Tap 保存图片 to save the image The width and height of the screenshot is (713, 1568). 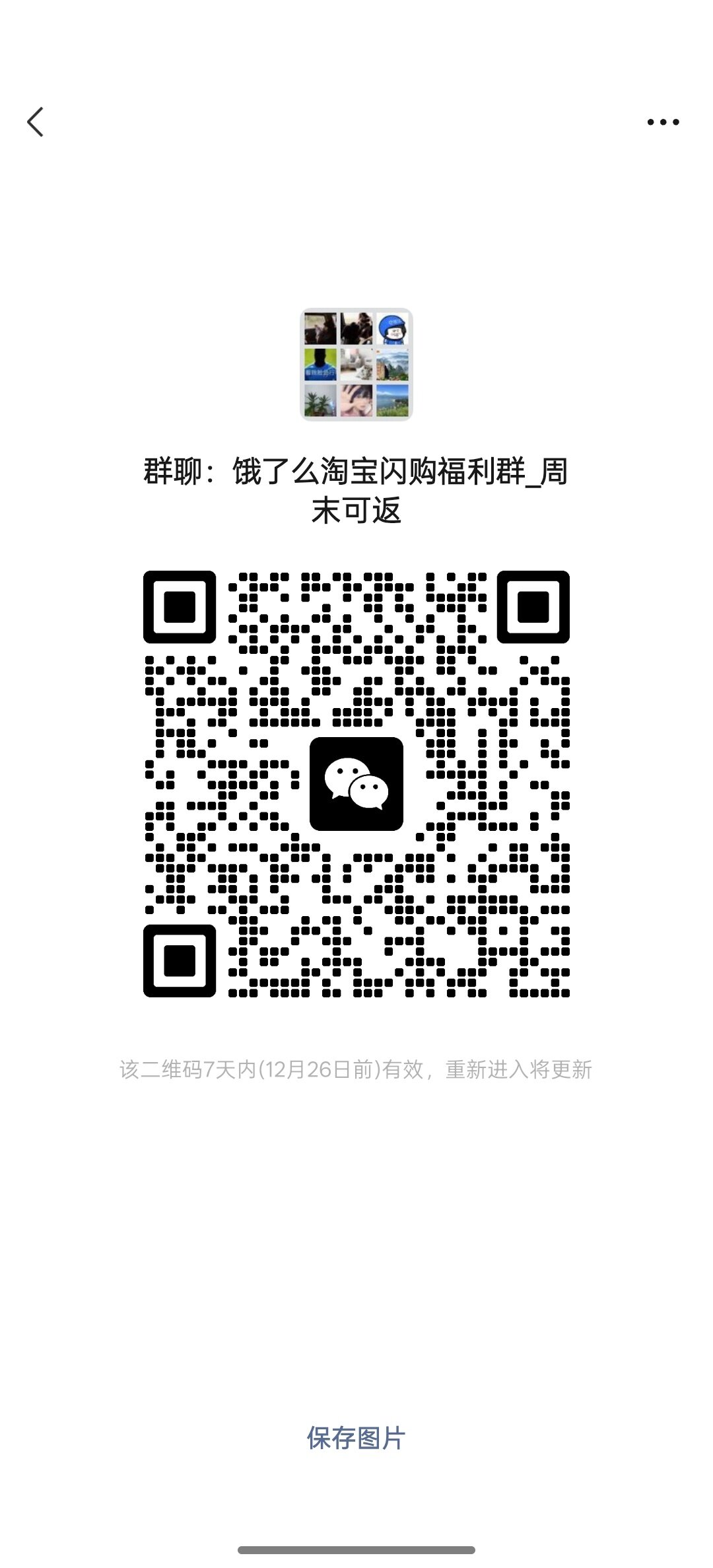(x=356, y=1438)
